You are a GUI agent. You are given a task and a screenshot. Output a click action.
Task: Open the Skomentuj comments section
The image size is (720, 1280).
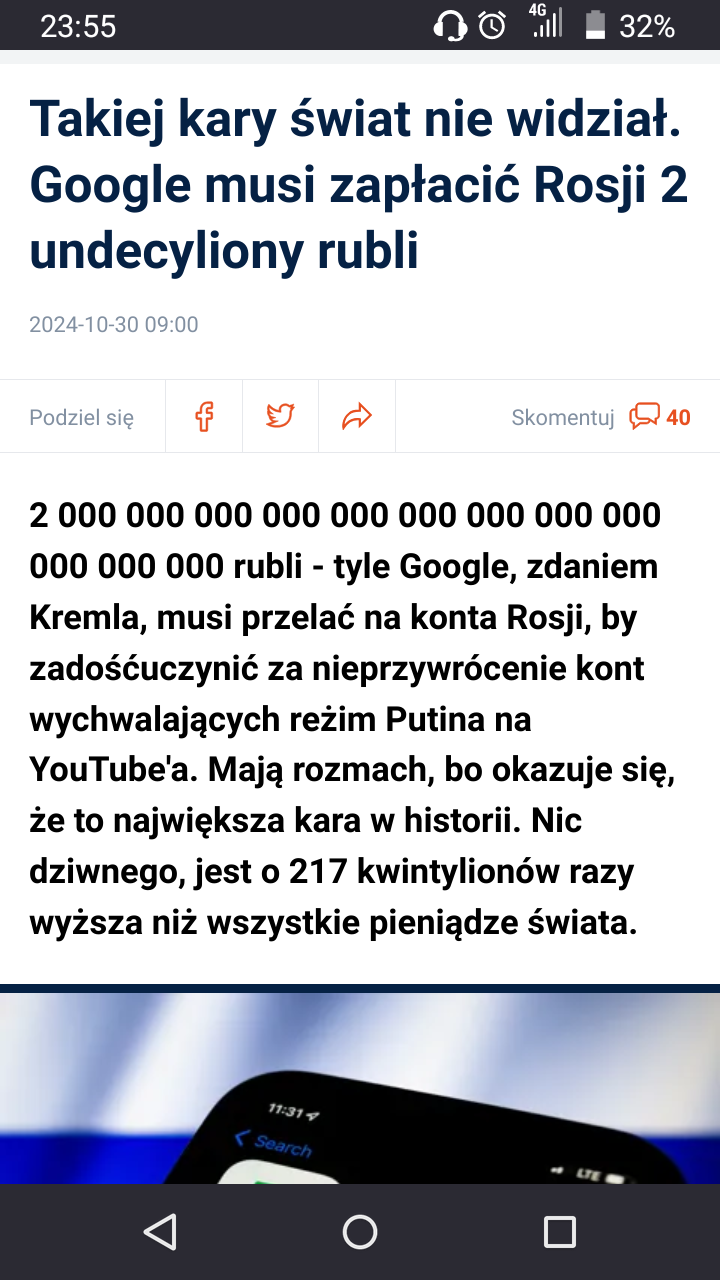coord(600,417)
